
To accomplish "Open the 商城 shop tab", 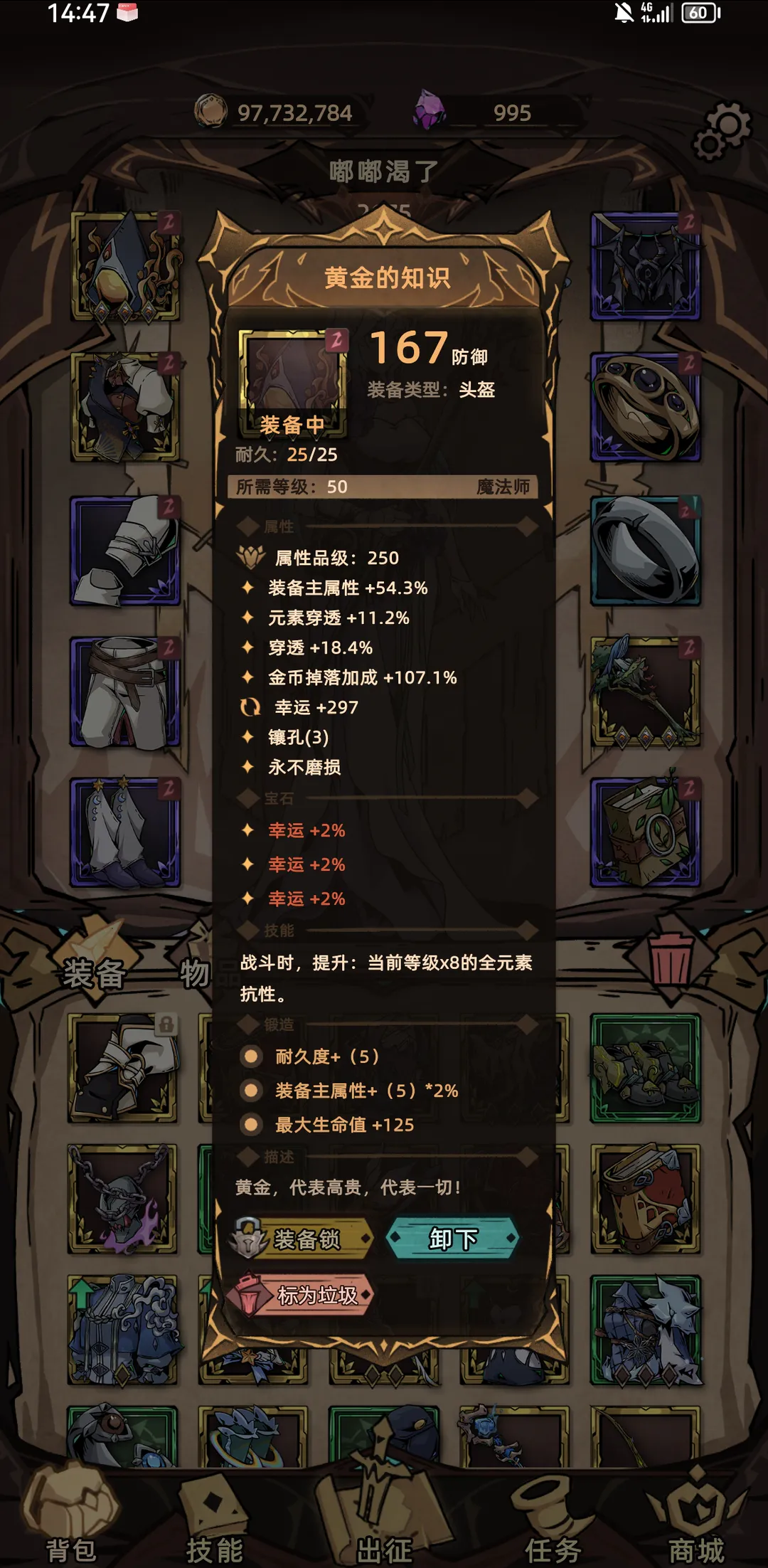I will pos(696,1515).
